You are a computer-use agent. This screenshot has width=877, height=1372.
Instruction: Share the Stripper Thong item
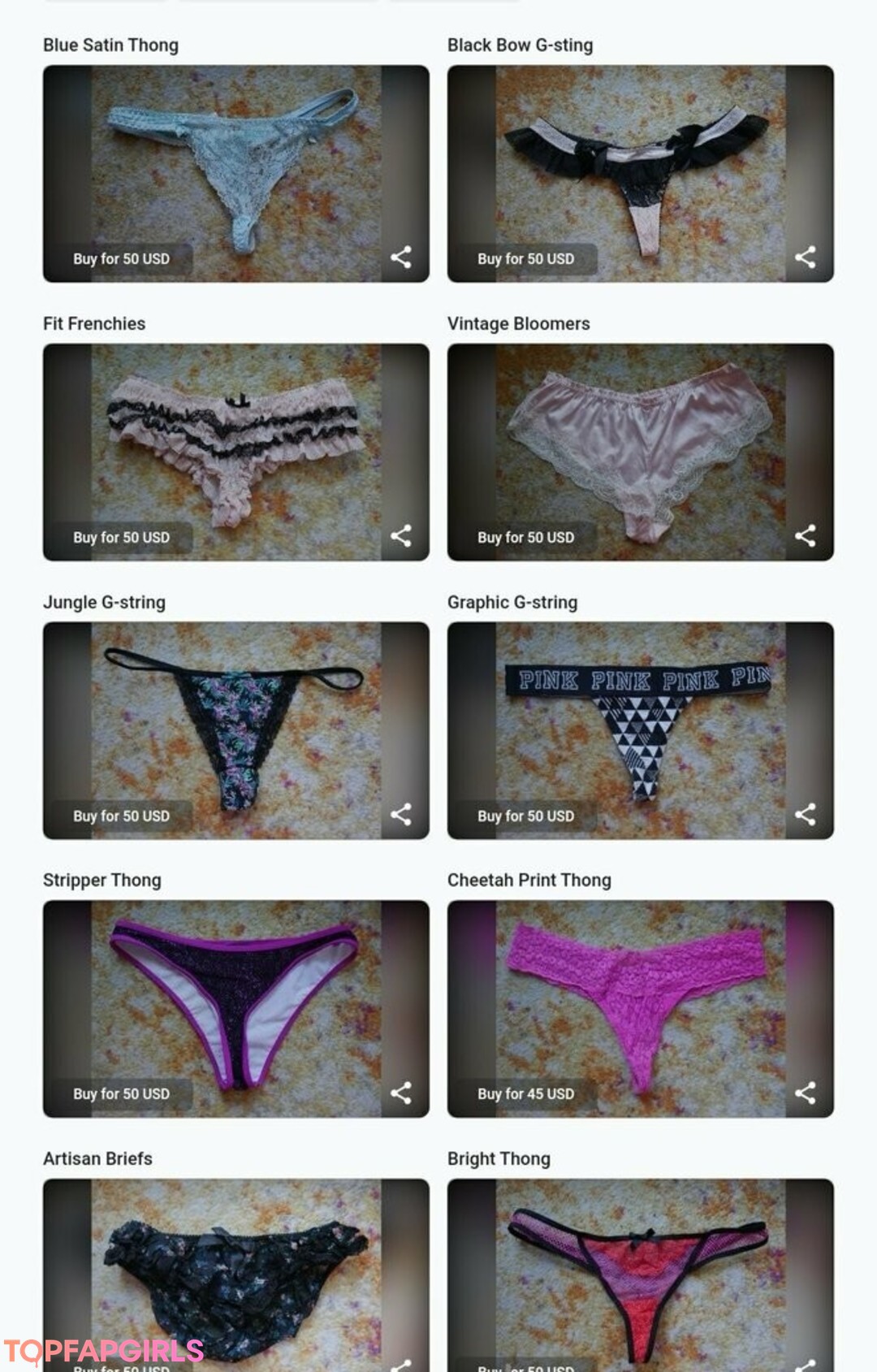[x=401, y=1093]
